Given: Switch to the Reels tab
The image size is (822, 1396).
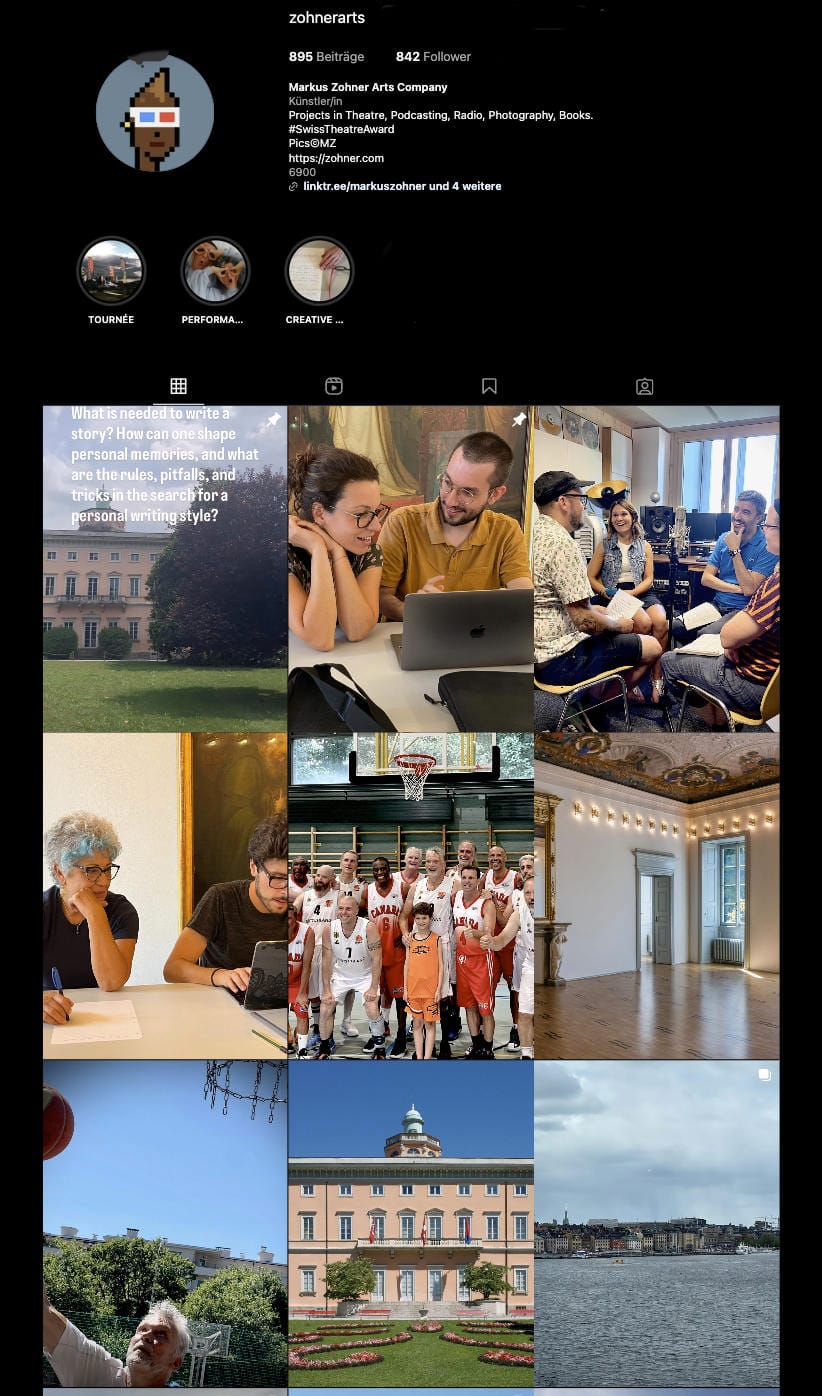Looking at the screenshot, I should click(x=334, y=386).
